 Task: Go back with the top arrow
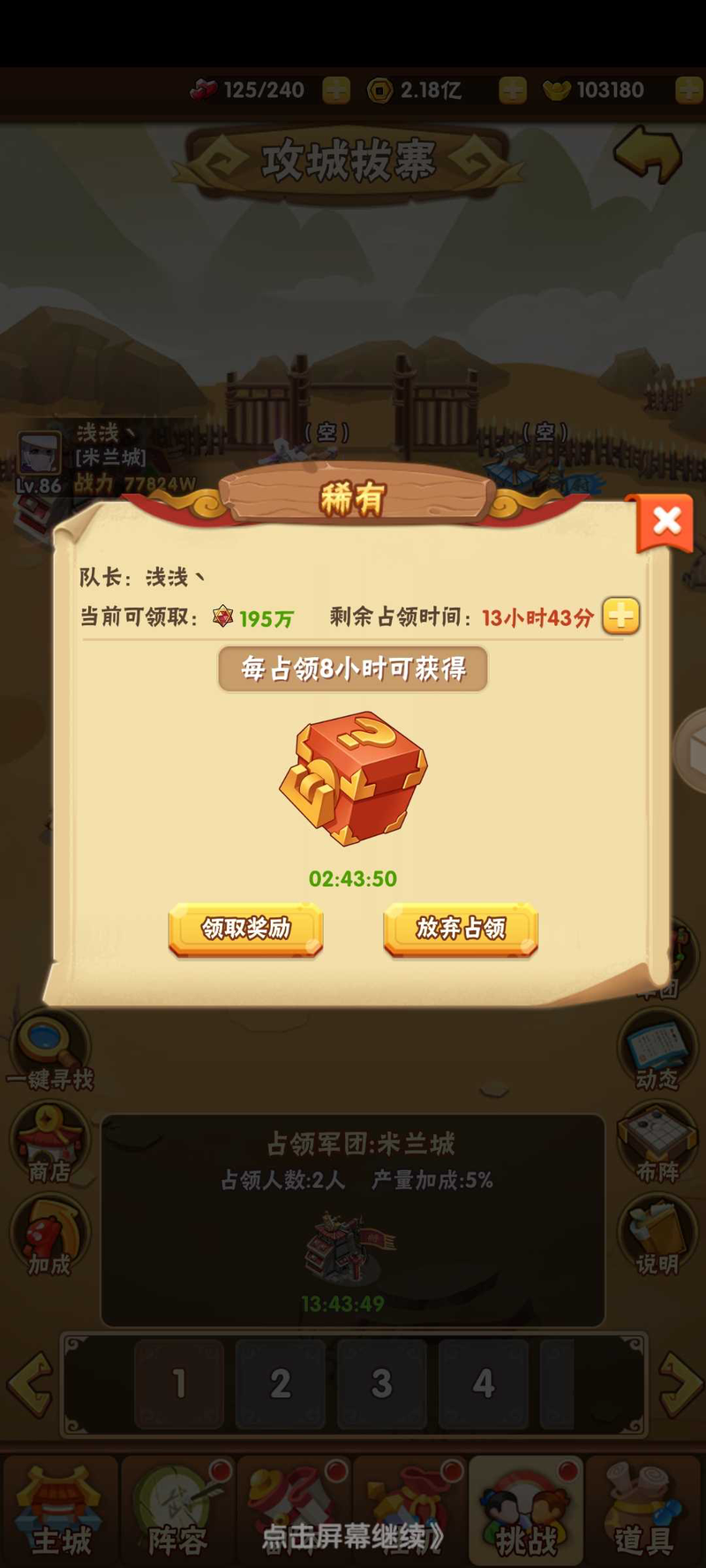pyautogui.click(x=649, y=155)
